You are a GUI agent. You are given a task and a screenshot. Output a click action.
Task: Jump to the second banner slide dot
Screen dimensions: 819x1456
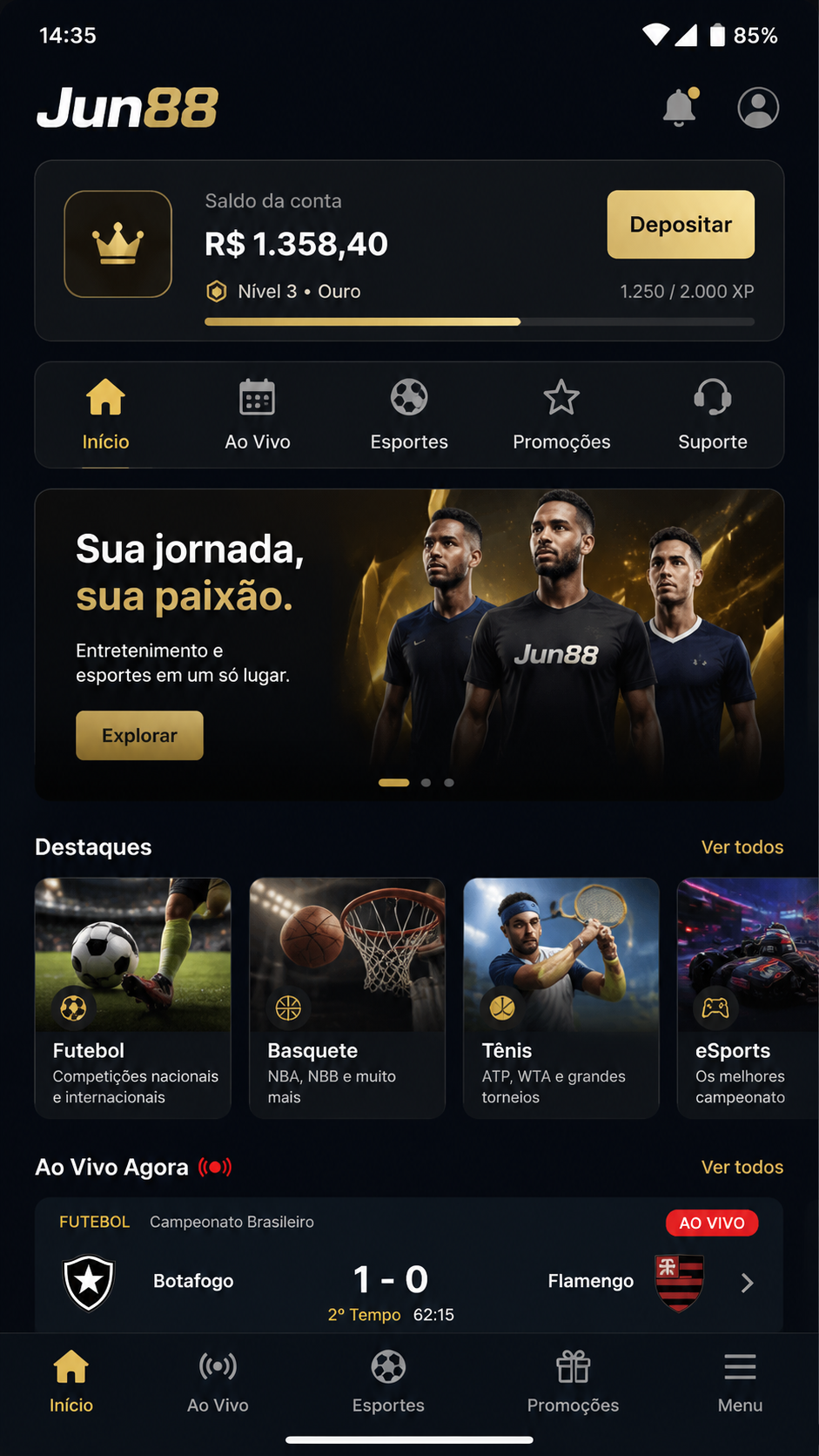click(426, 783)
